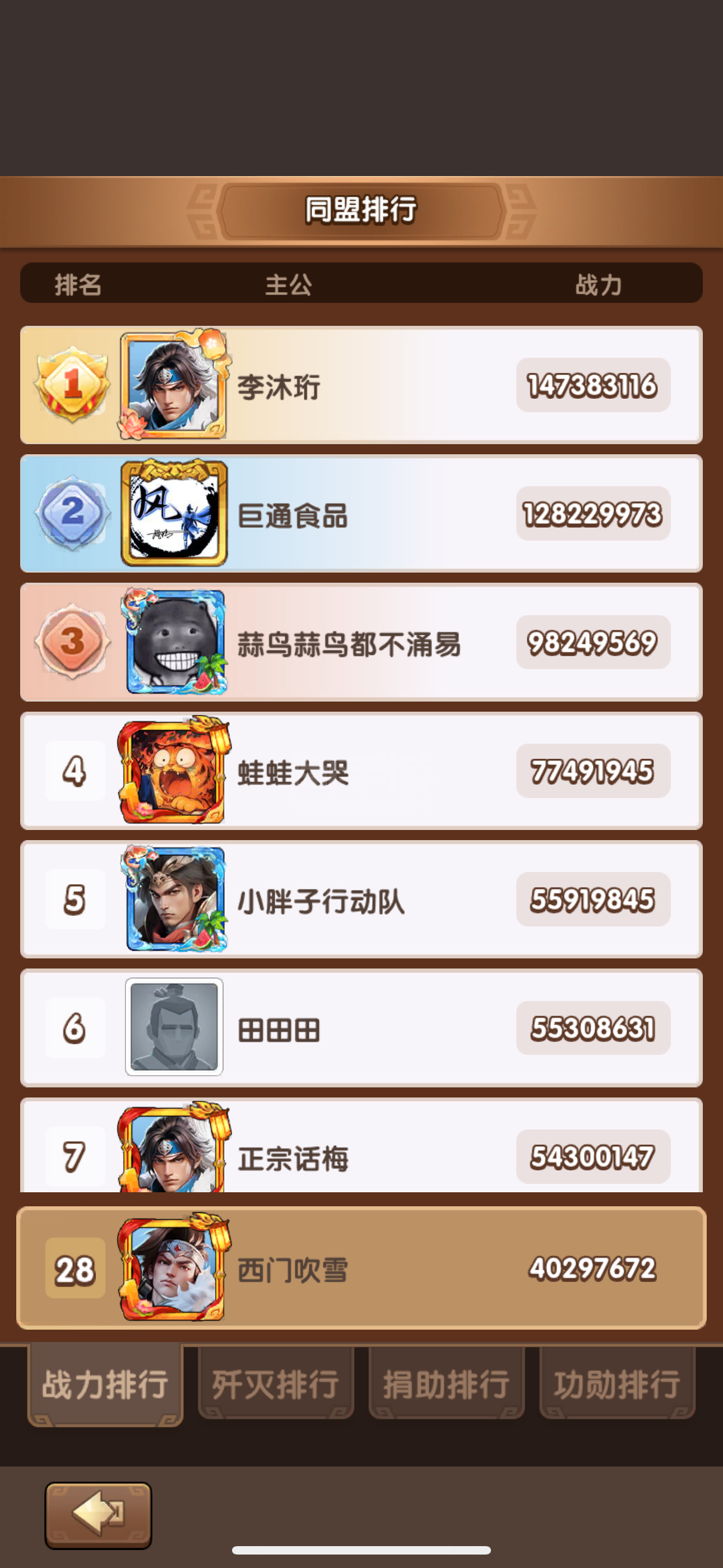723x1568 pixels.
Task: Switch to the 功勋排行 tab
Action: pyautogui.click(x=617, y=1383)
